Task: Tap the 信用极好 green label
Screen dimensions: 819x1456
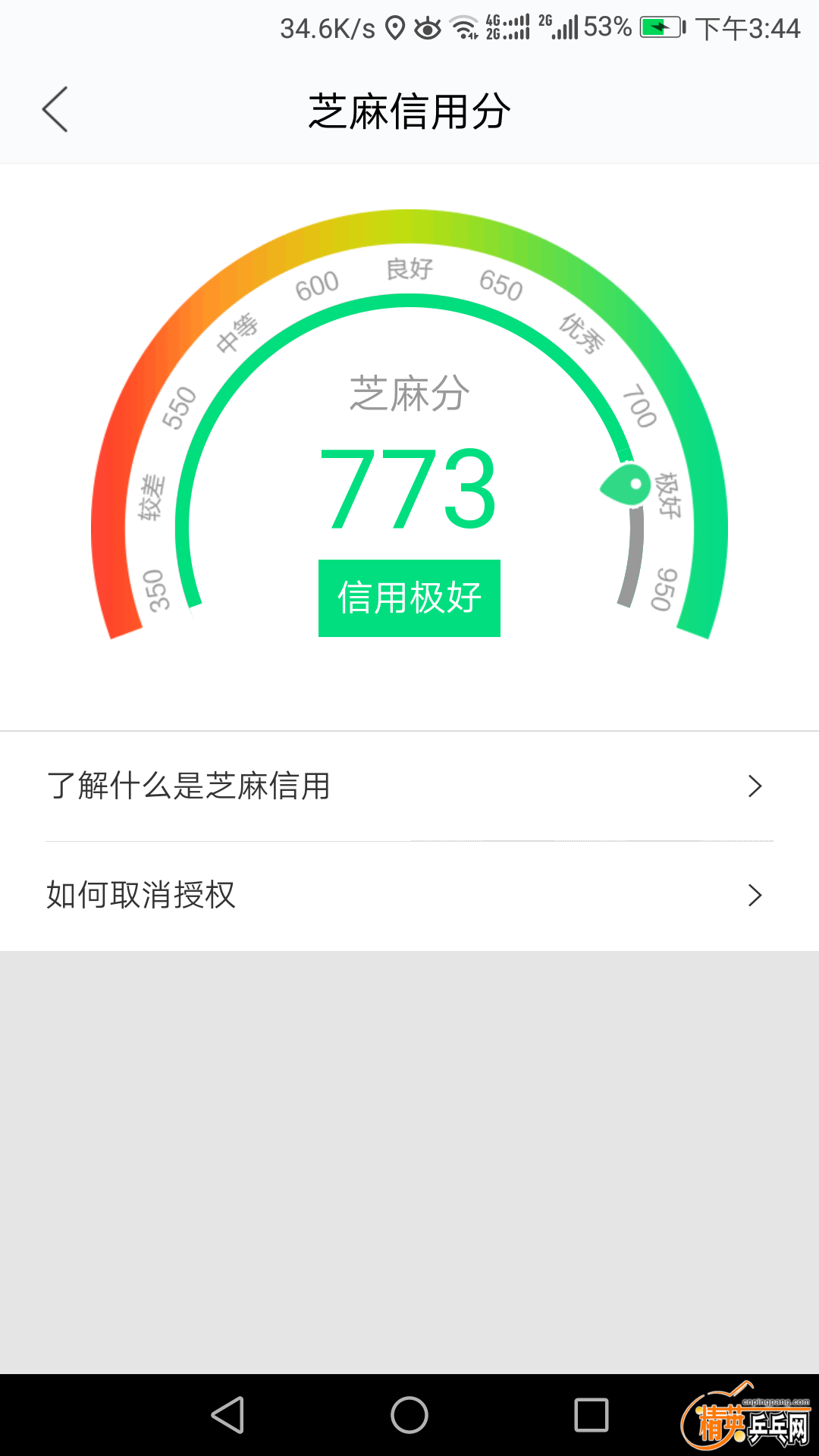Action: (x=409, y=598)
